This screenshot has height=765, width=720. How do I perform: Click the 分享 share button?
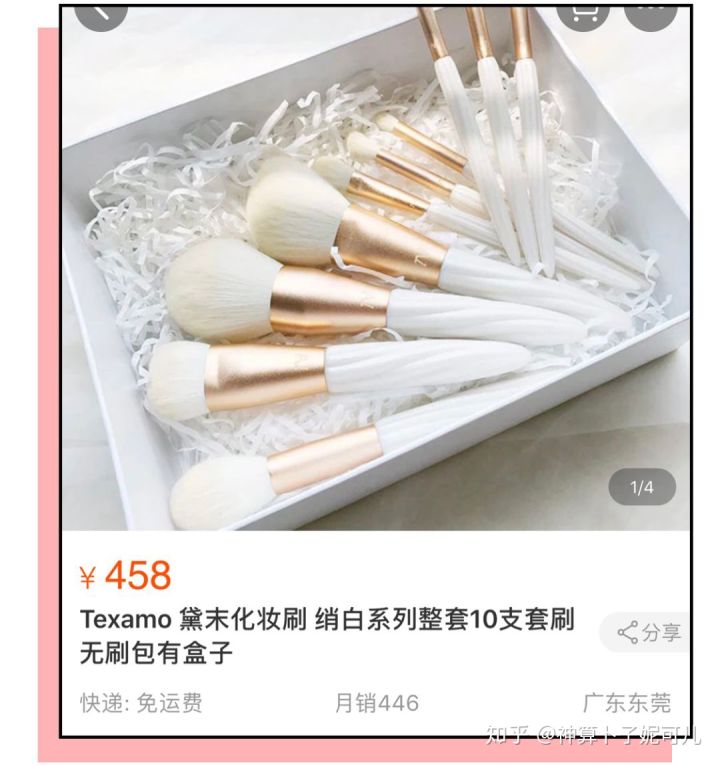645,630
